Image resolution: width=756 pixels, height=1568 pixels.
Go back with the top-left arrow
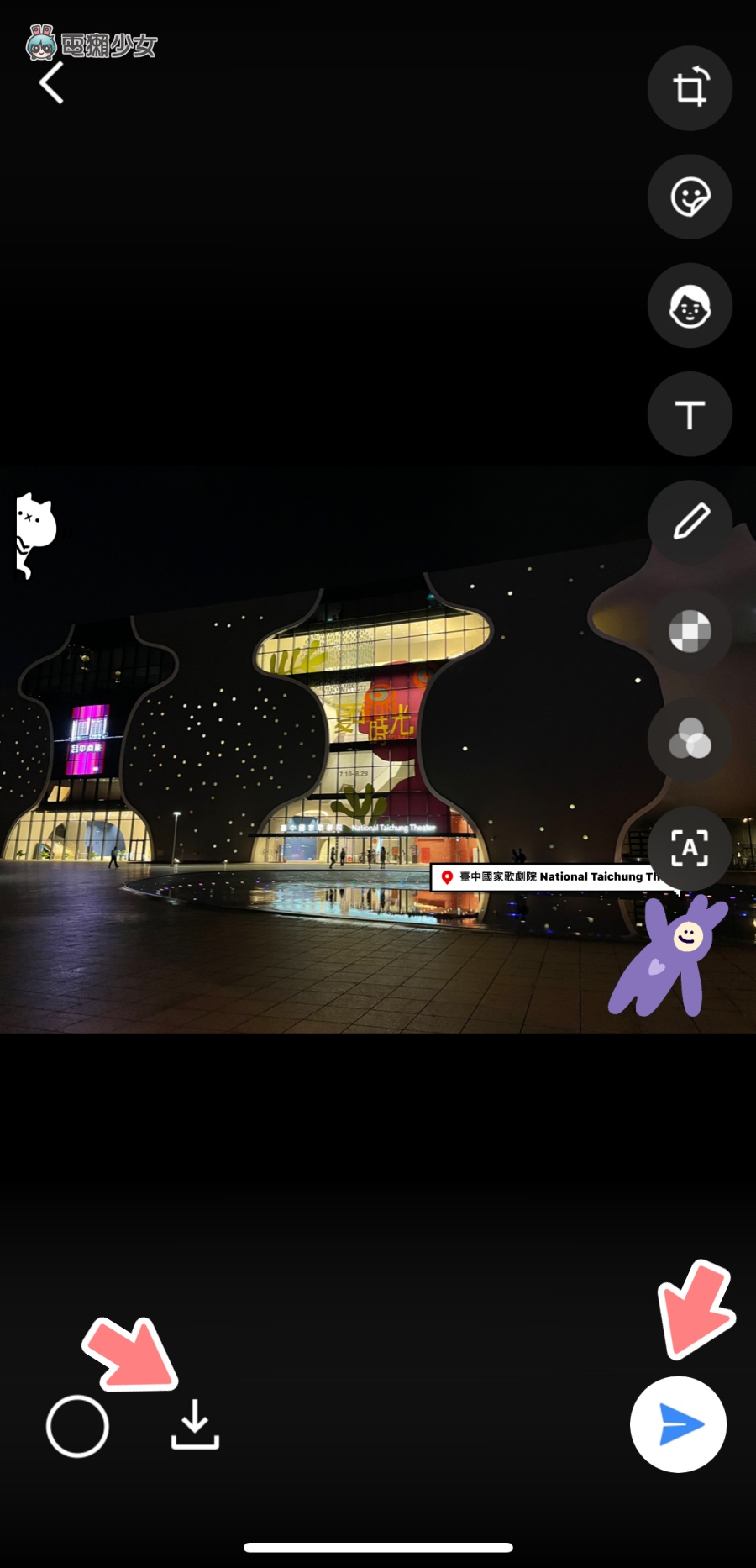(52, 84)
